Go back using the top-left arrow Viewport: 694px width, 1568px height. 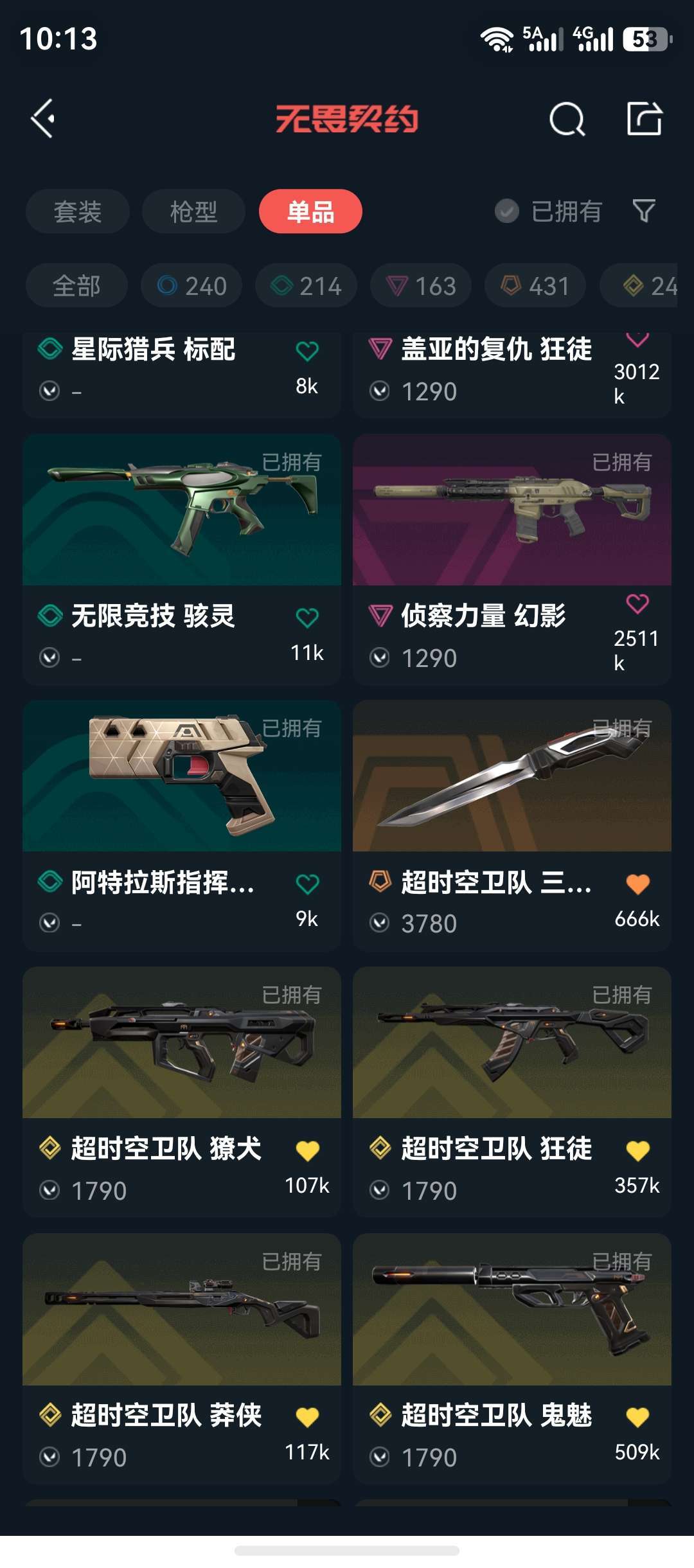[x=44, y=119]
